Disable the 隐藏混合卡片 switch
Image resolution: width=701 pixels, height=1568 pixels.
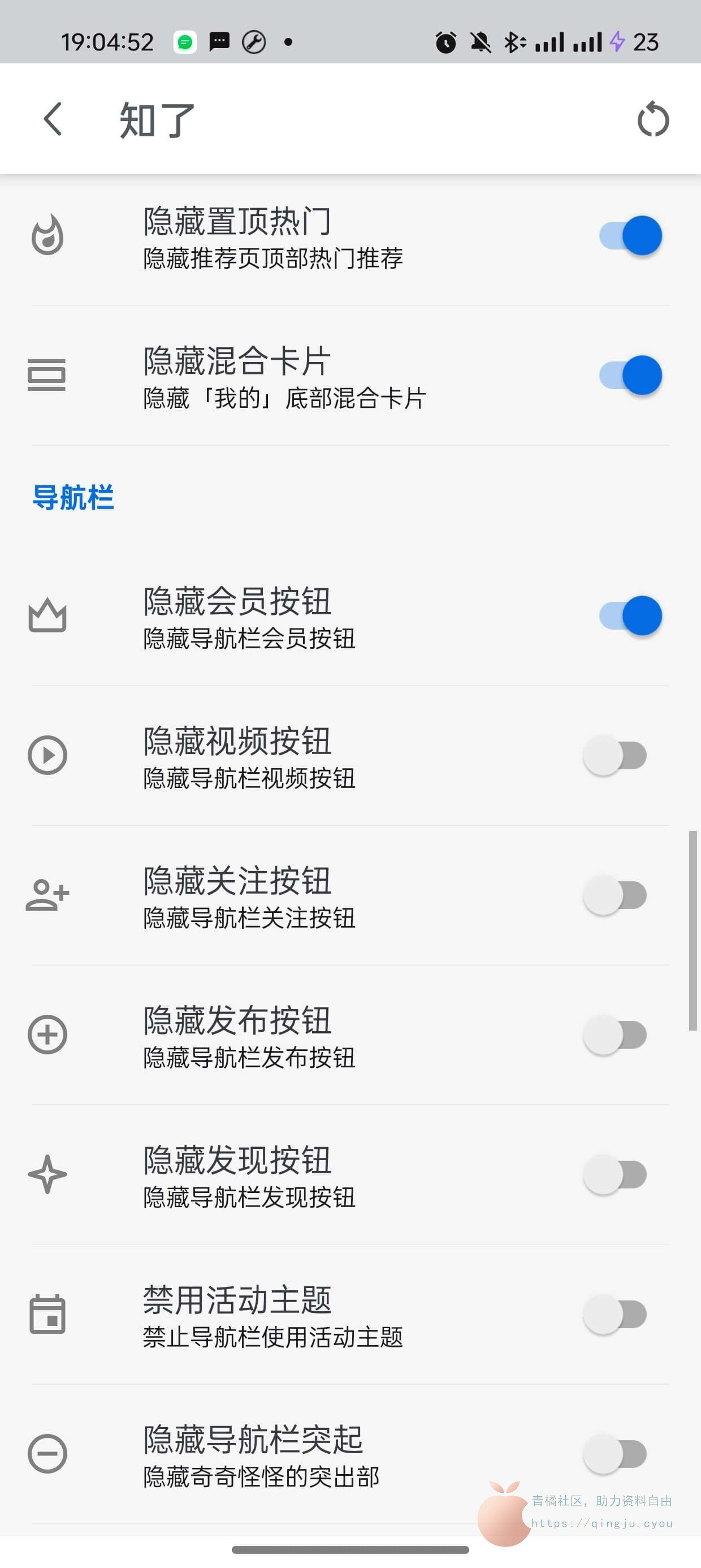click(630, 375)
